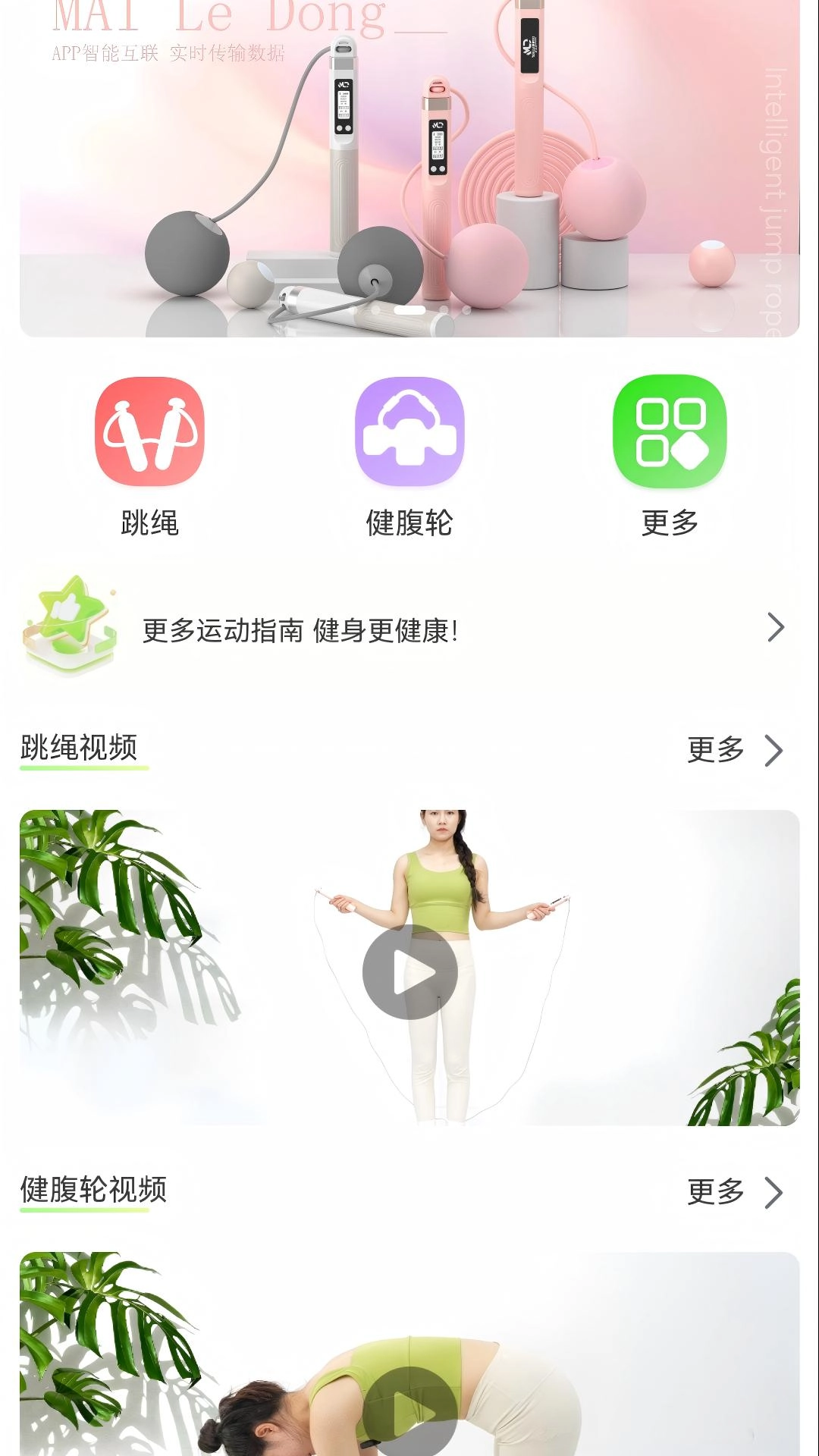
Task: Click the star icon beside fitness guide banner
Action: pyautogui.click(x=72, y=629)
